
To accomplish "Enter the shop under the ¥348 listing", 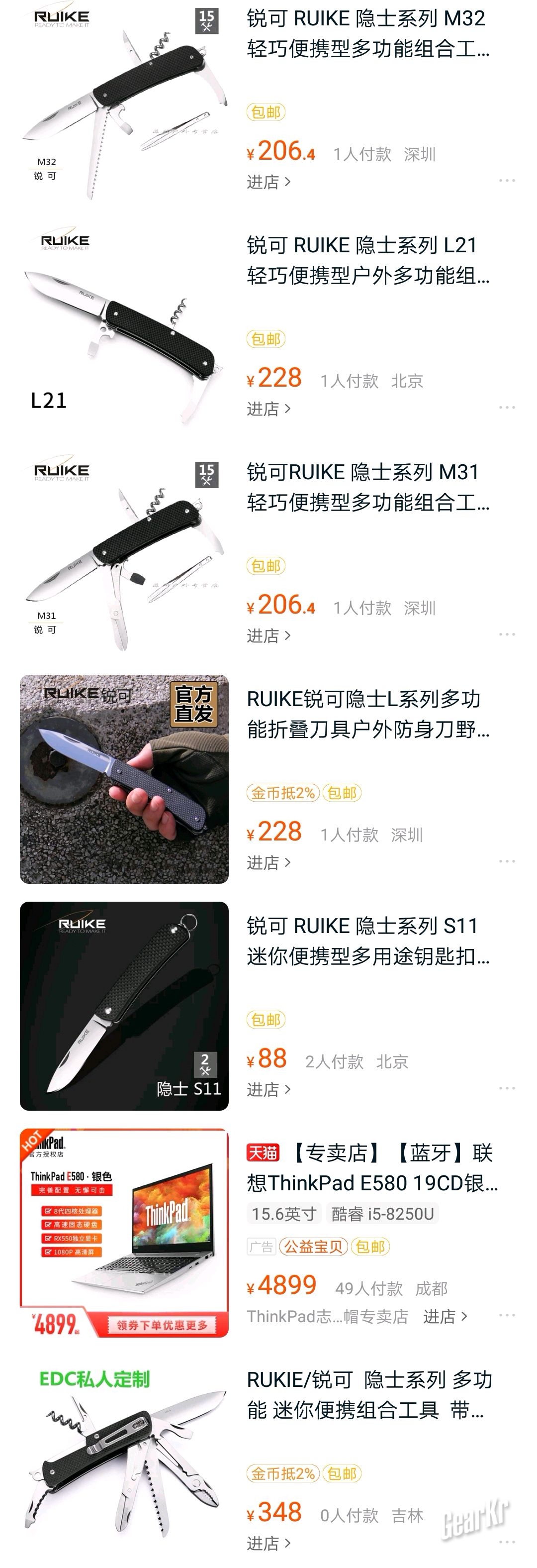I will pos(268,1543).
